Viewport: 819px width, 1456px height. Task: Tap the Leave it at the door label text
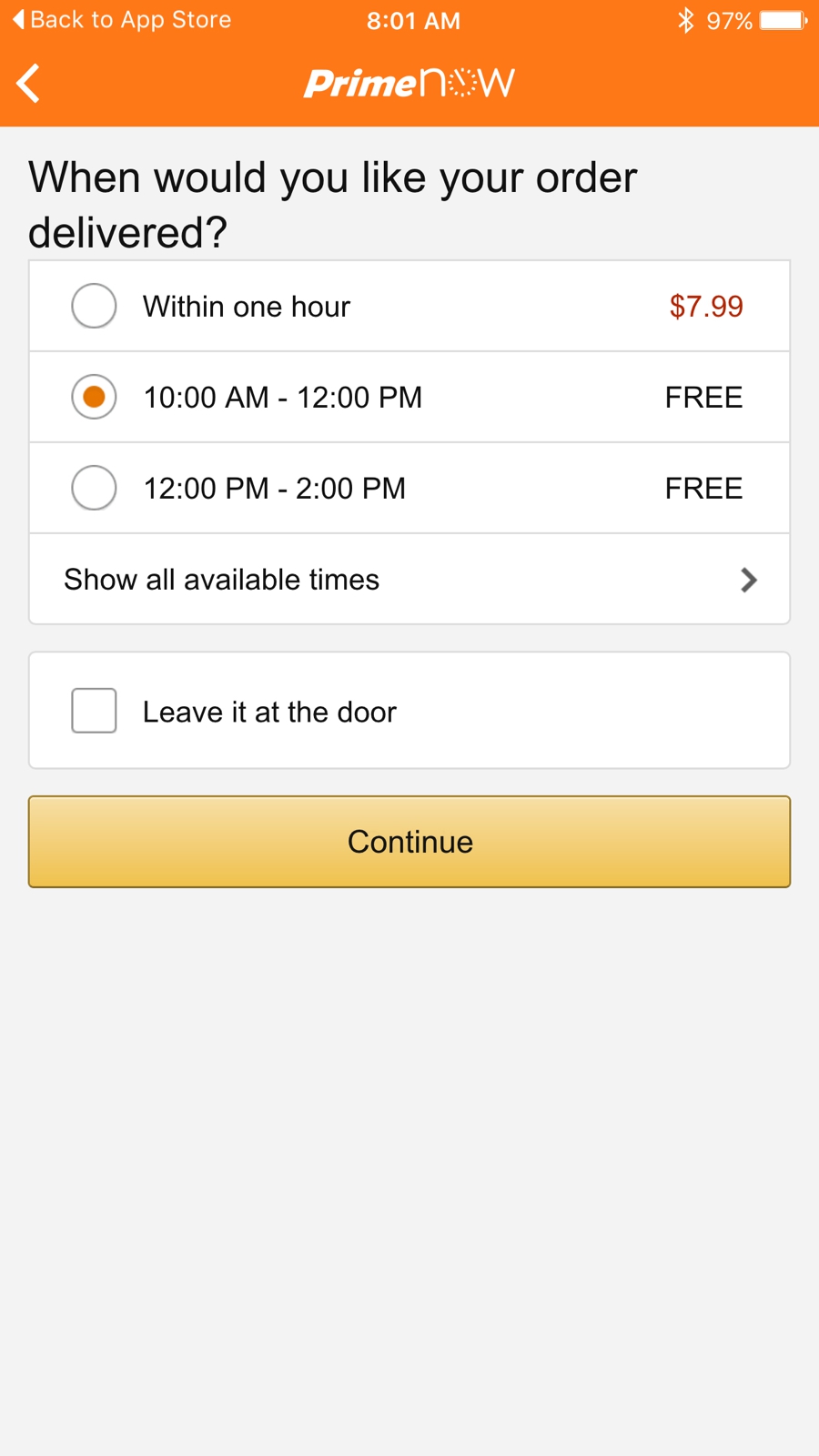(268, 712)
